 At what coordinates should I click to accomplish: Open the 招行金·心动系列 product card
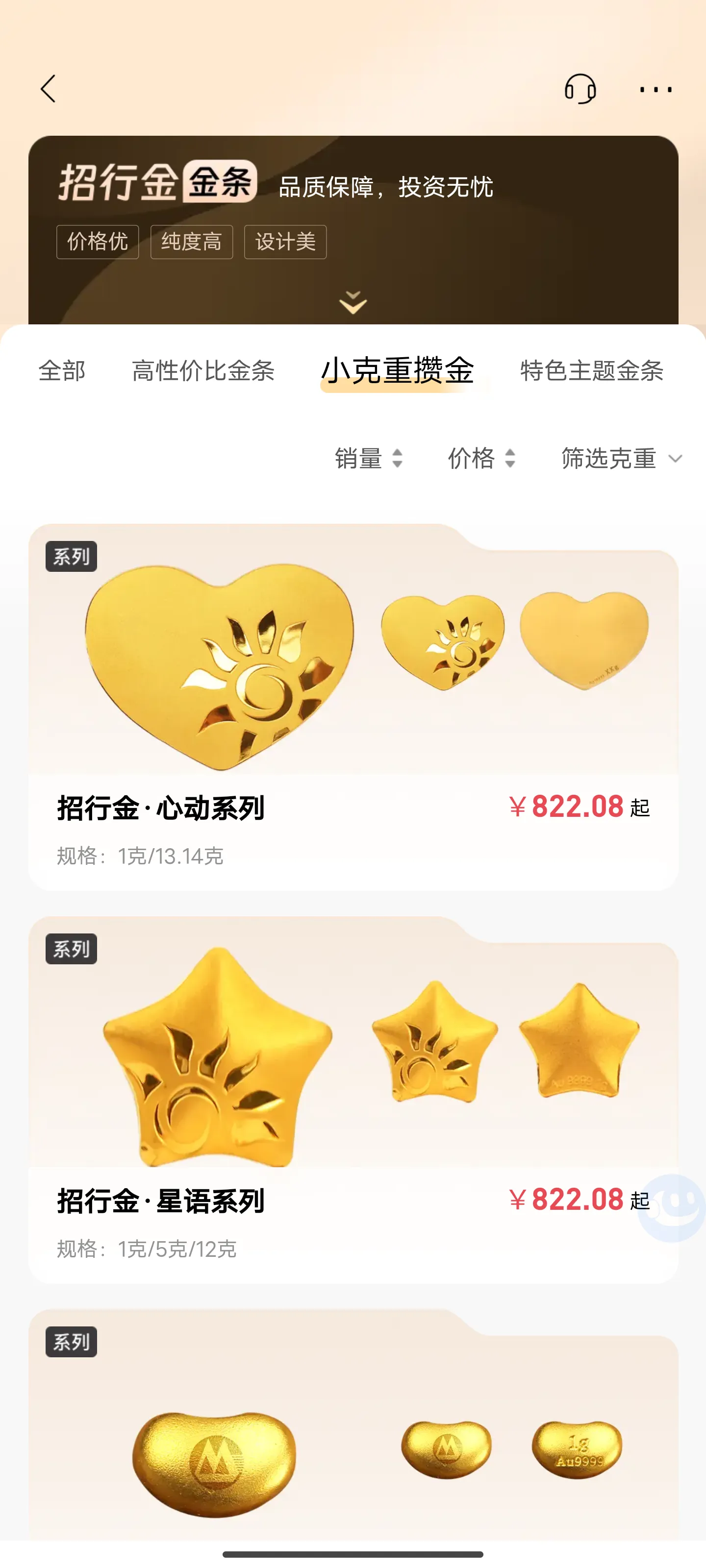353,706
